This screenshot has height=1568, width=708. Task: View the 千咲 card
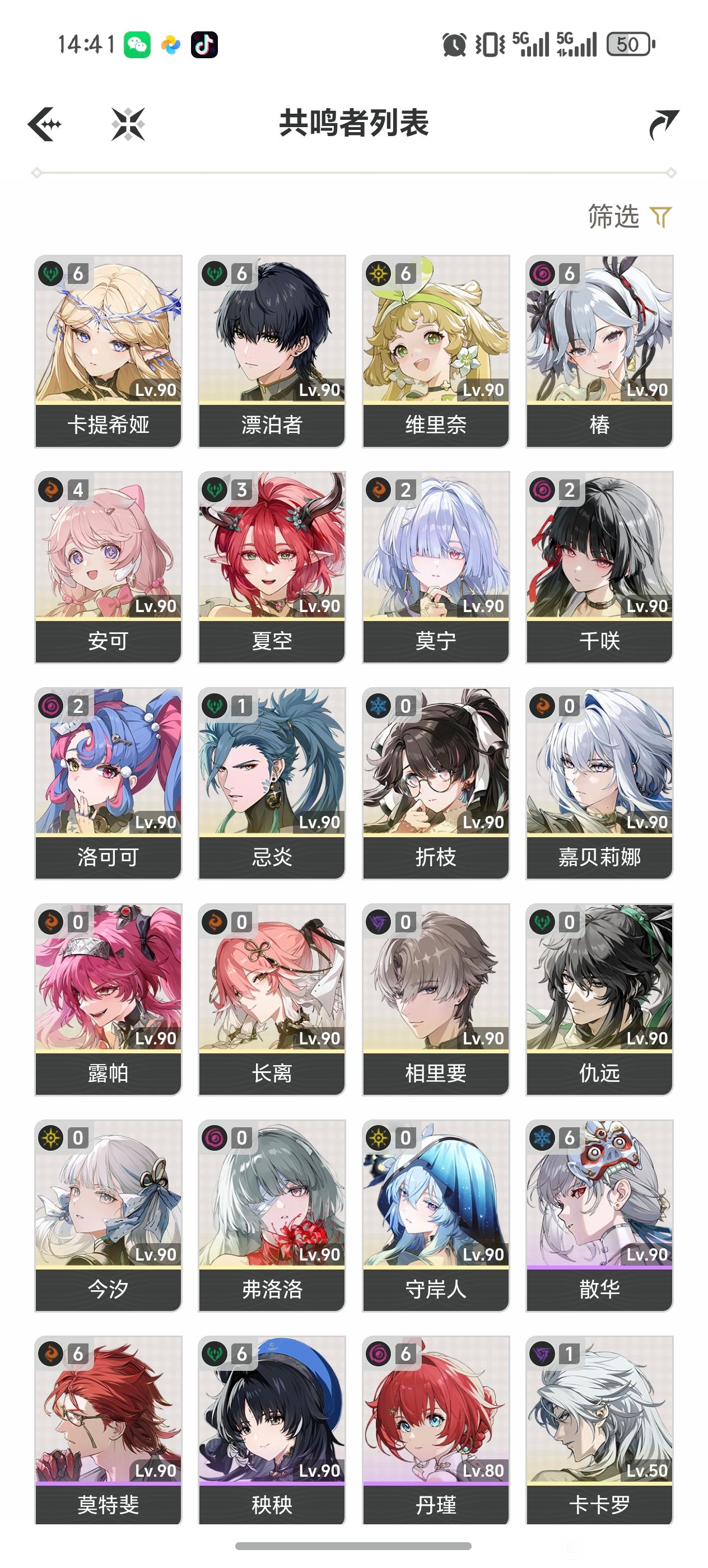(x=600, y=567)
